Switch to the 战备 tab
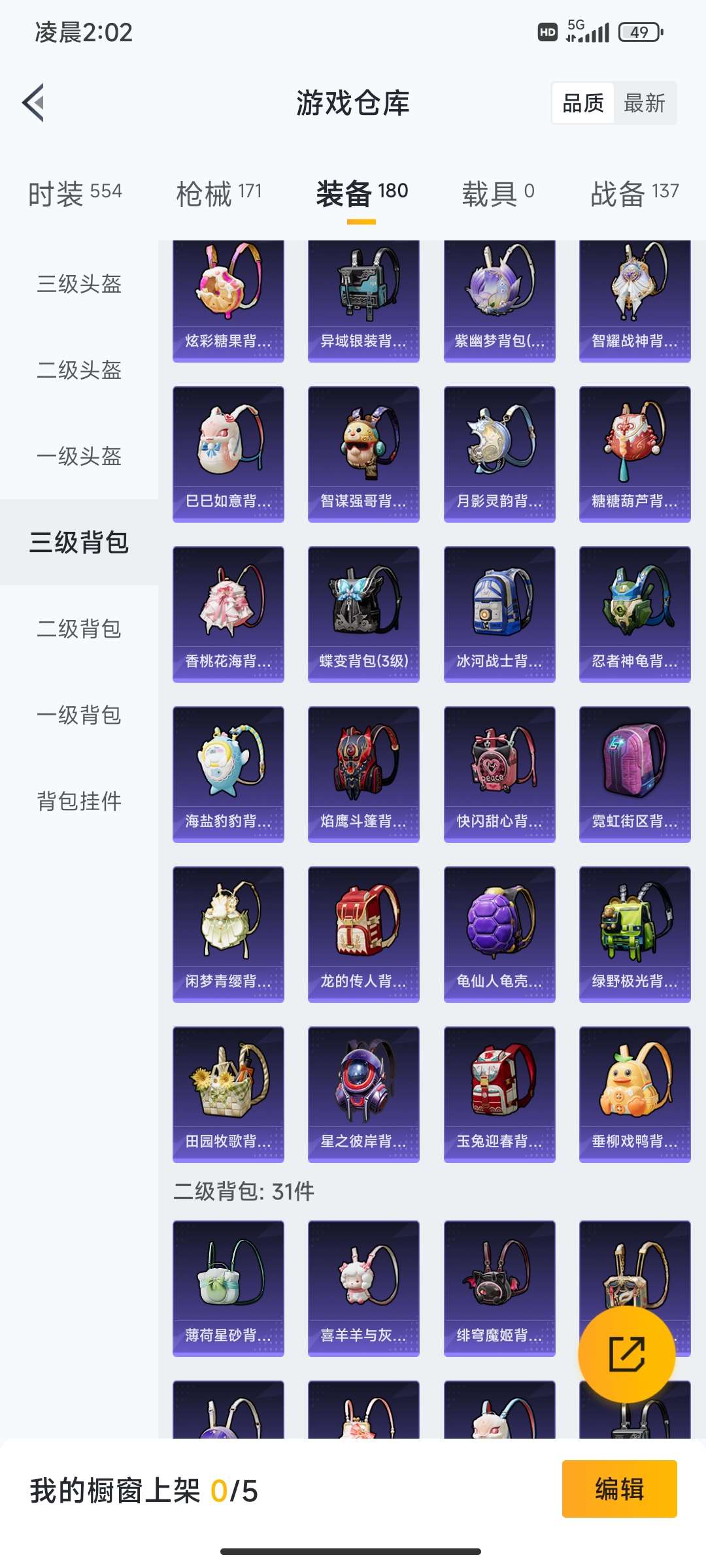 634,193
